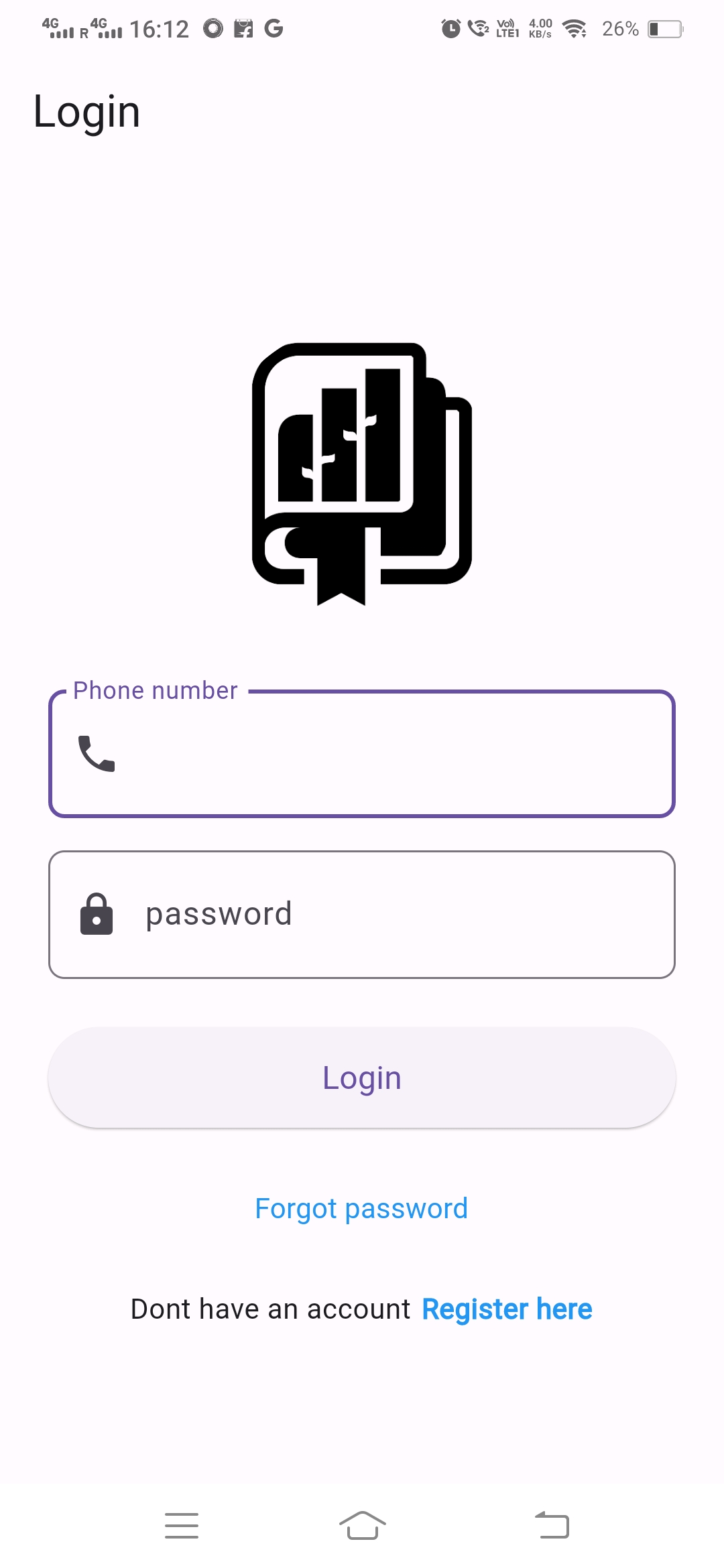
Task: Open the Forgot password link
Action: (361, 1209)
